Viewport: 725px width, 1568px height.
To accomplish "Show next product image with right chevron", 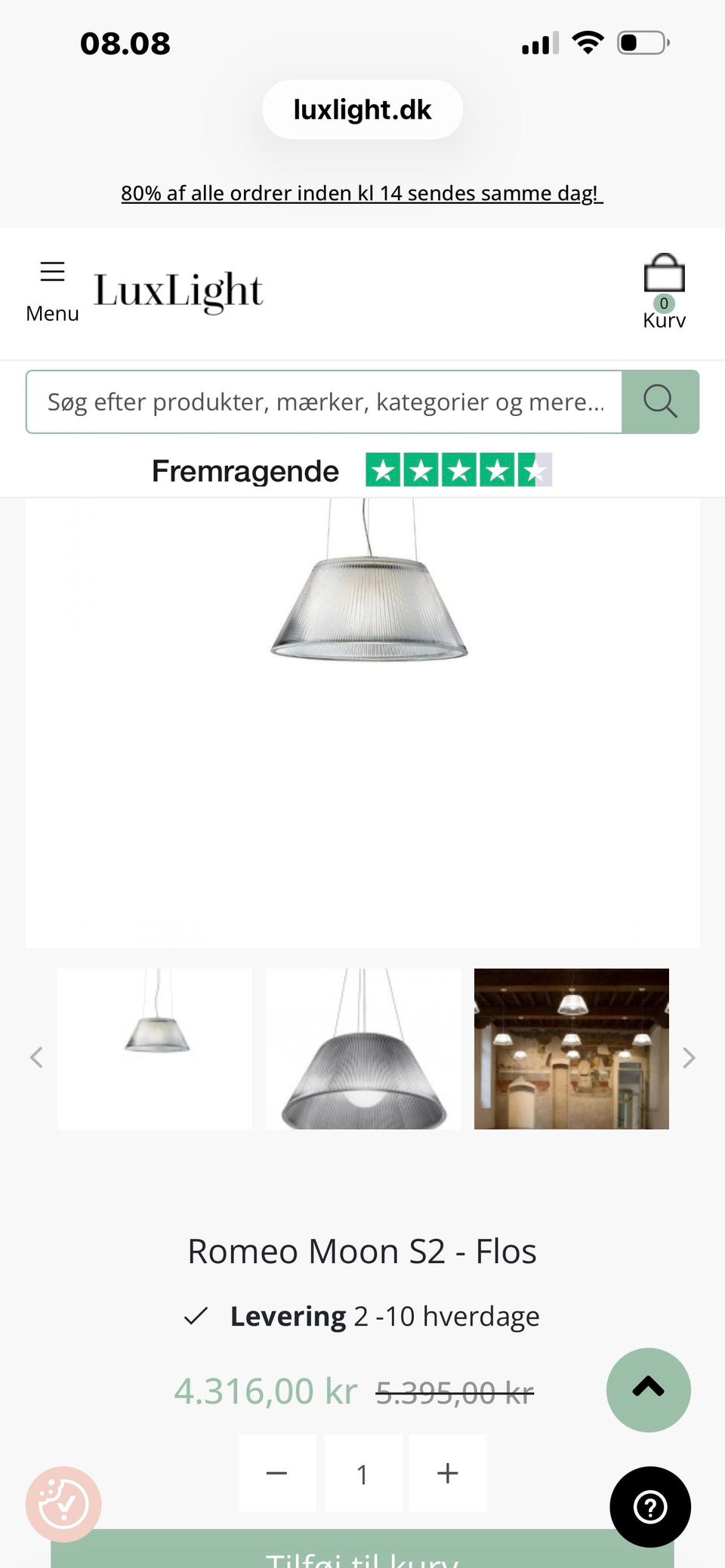I will point(688,1057).
